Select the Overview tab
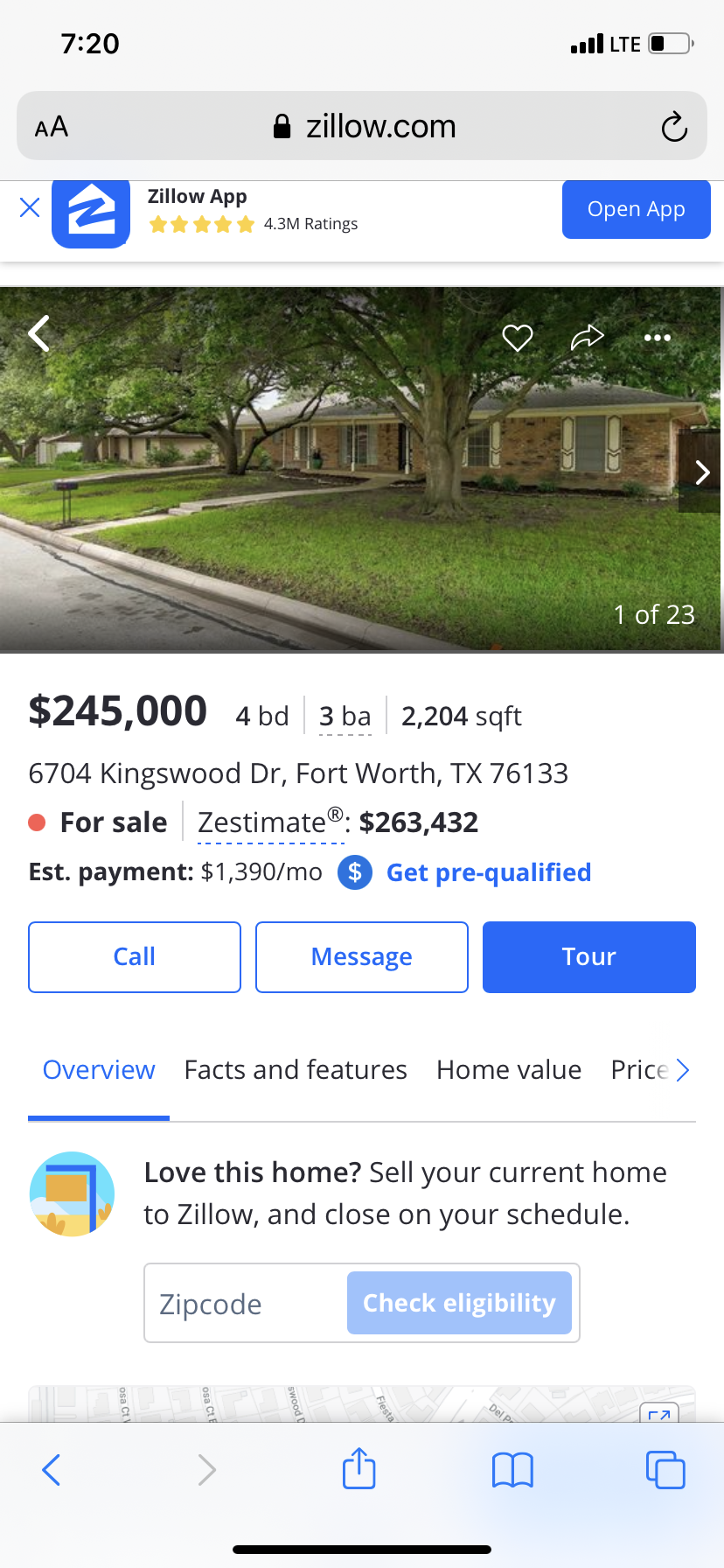724x1568 pixels. tap(99, 1069)
